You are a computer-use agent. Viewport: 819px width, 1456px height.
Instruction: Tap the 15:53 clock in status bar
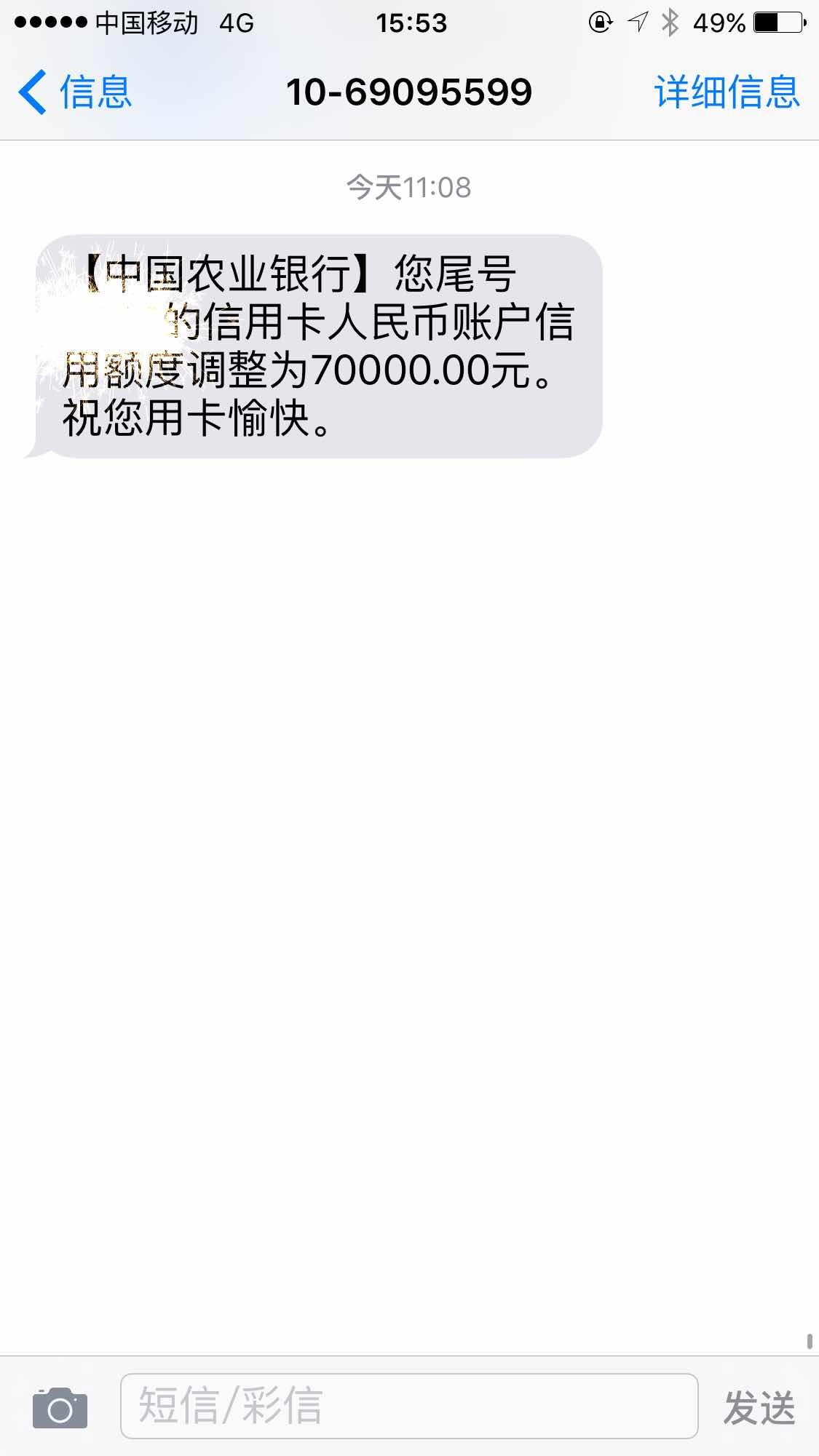(x=409, y=22)
